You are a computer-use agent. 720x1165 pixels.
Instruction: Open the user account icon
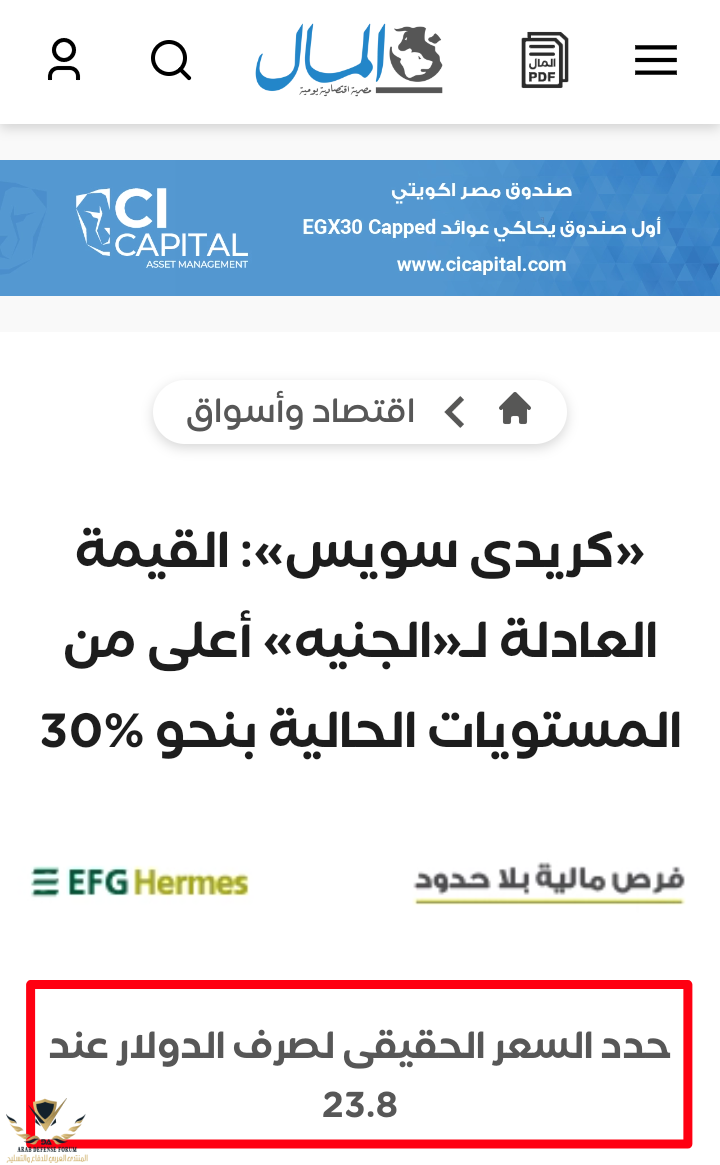coord(64,60)
